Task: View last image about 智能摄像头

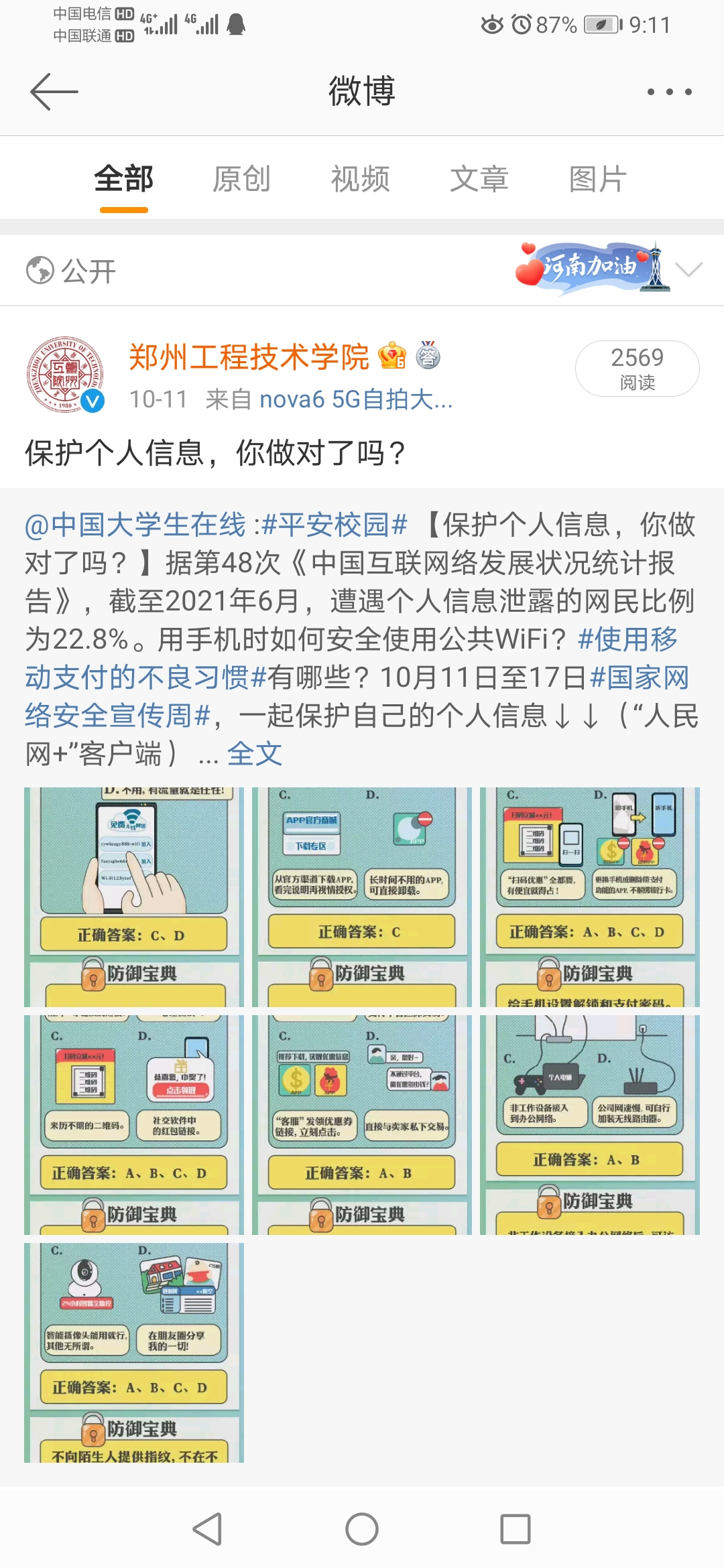Action: point(134,1352)
